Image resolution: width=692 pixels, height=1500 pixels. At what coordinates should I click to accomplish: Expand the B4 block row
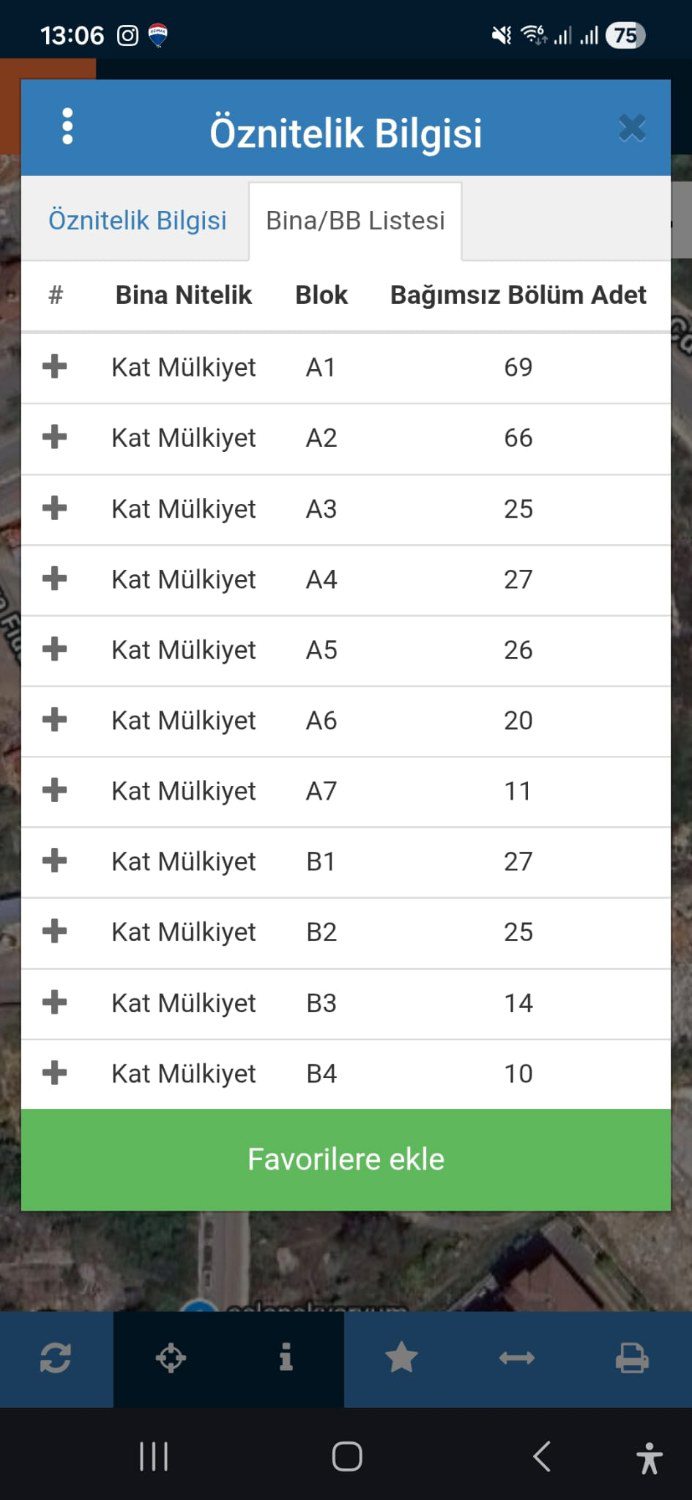point(55,1073)
